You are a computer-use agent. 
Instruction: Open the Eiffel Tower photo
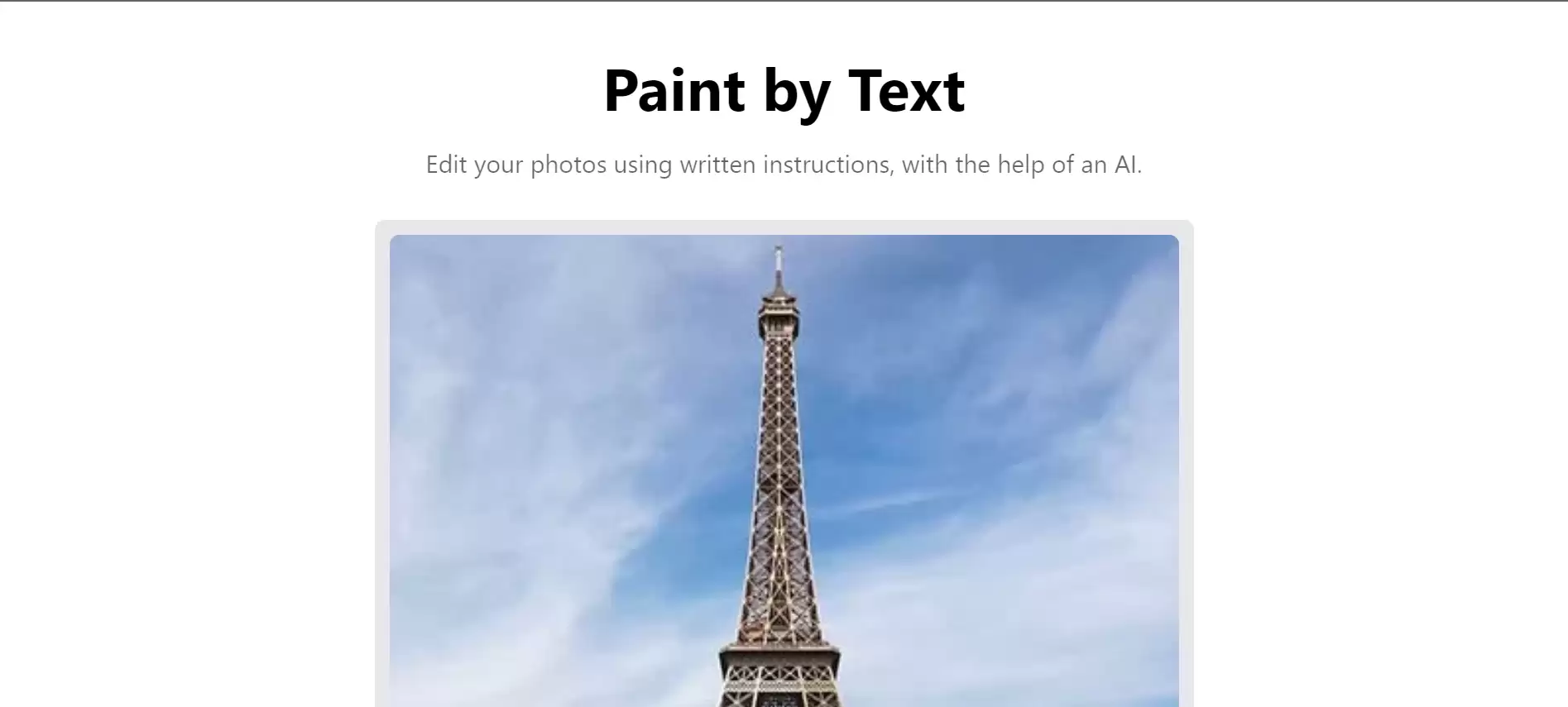pos(784,470)
